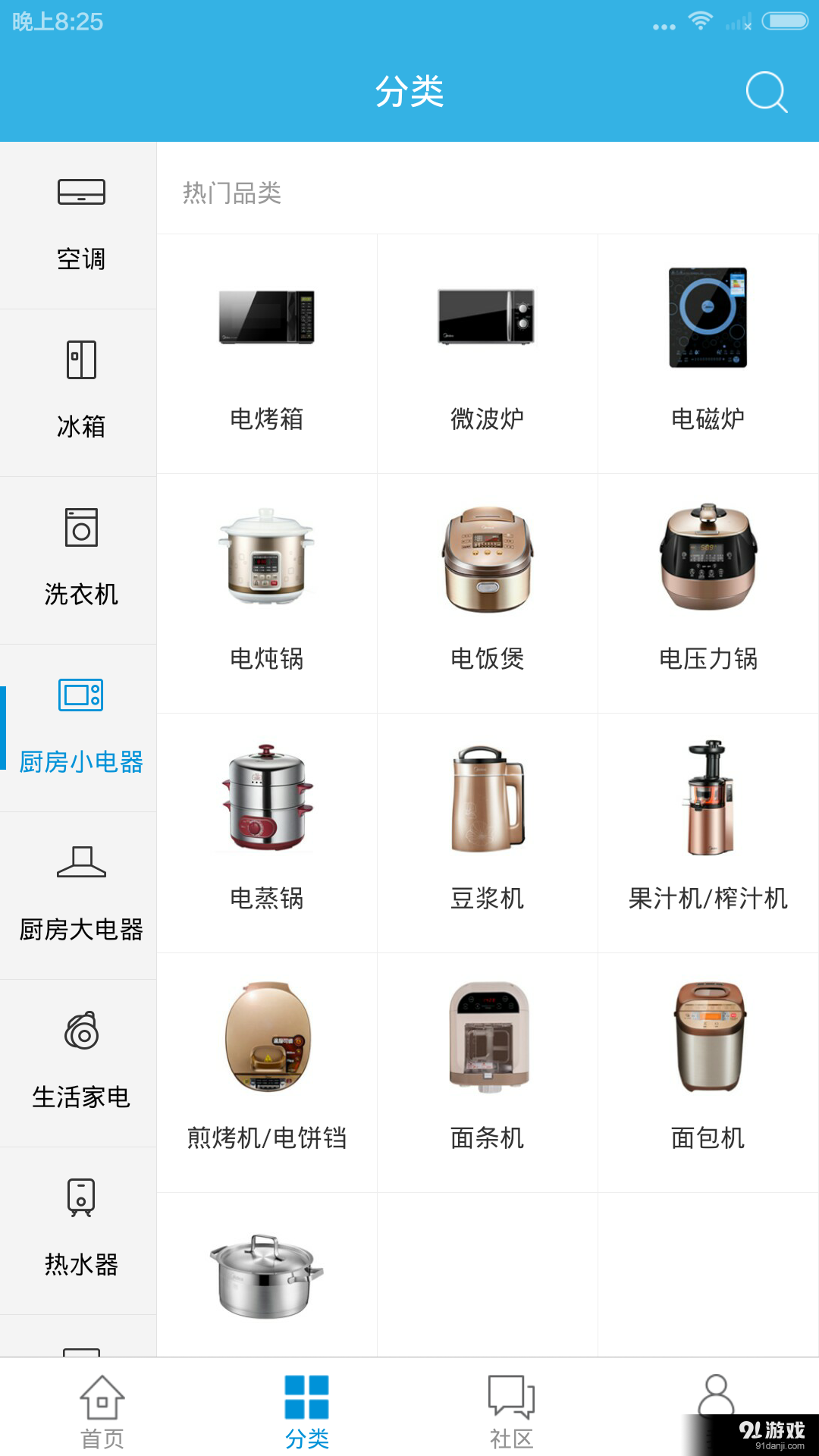819x1456 pixels.
Task: Open the 首页 home tab
Action: (x=102, y=1407)
